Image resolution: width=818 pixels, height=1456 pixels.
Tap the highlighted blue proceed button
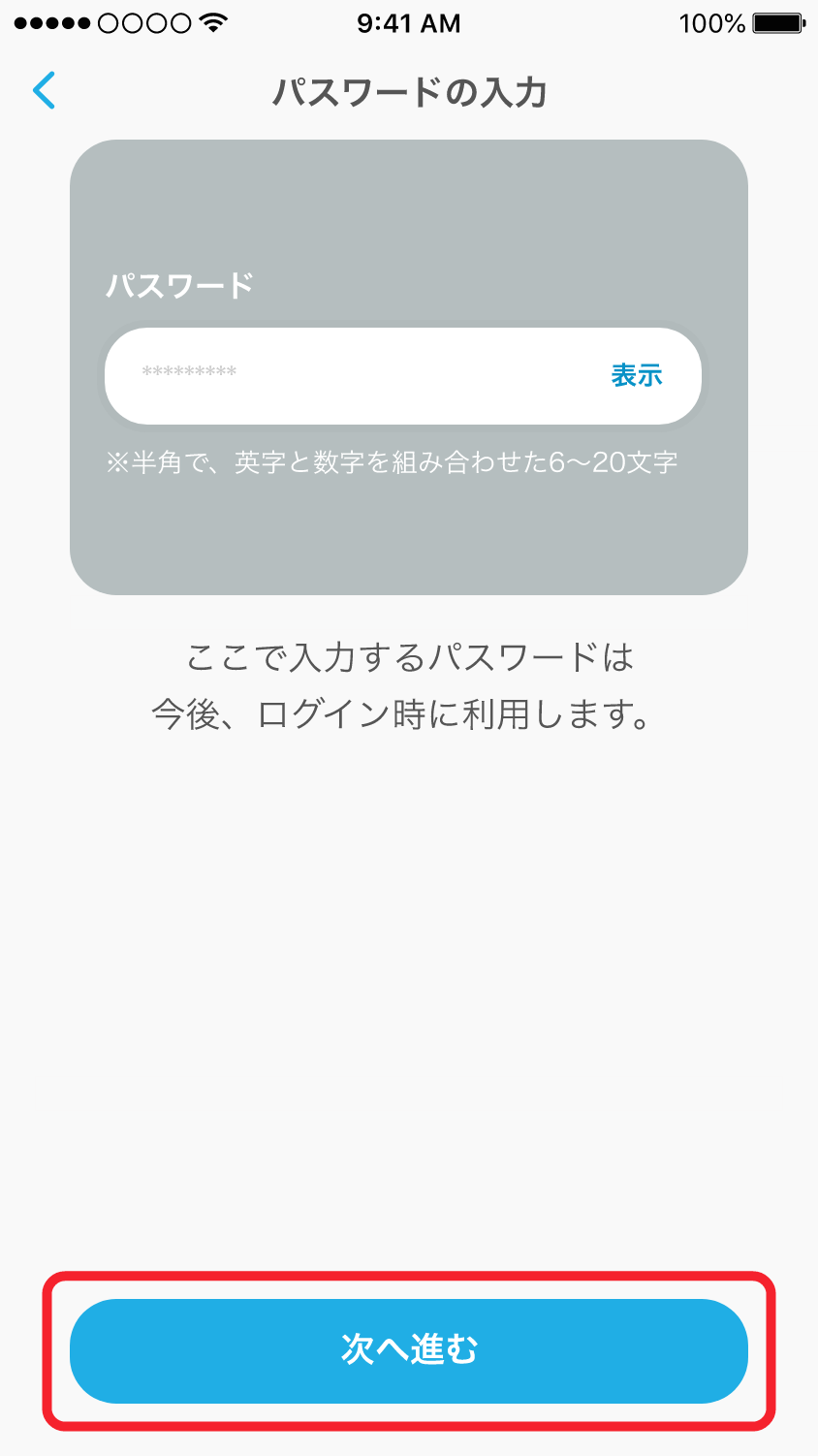[x=408, y=1351]
